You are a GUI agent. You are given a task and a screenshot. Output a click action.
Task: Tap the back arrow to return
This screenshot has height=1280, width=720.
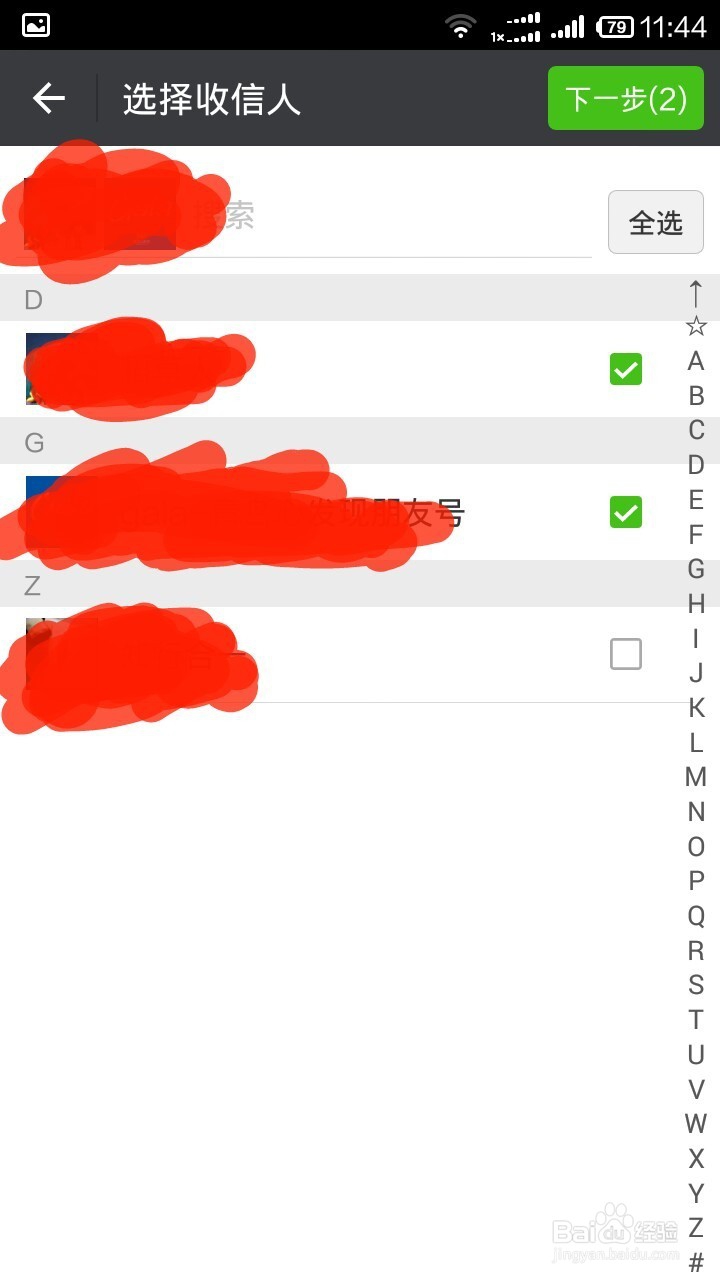click(x=47, y=98)
